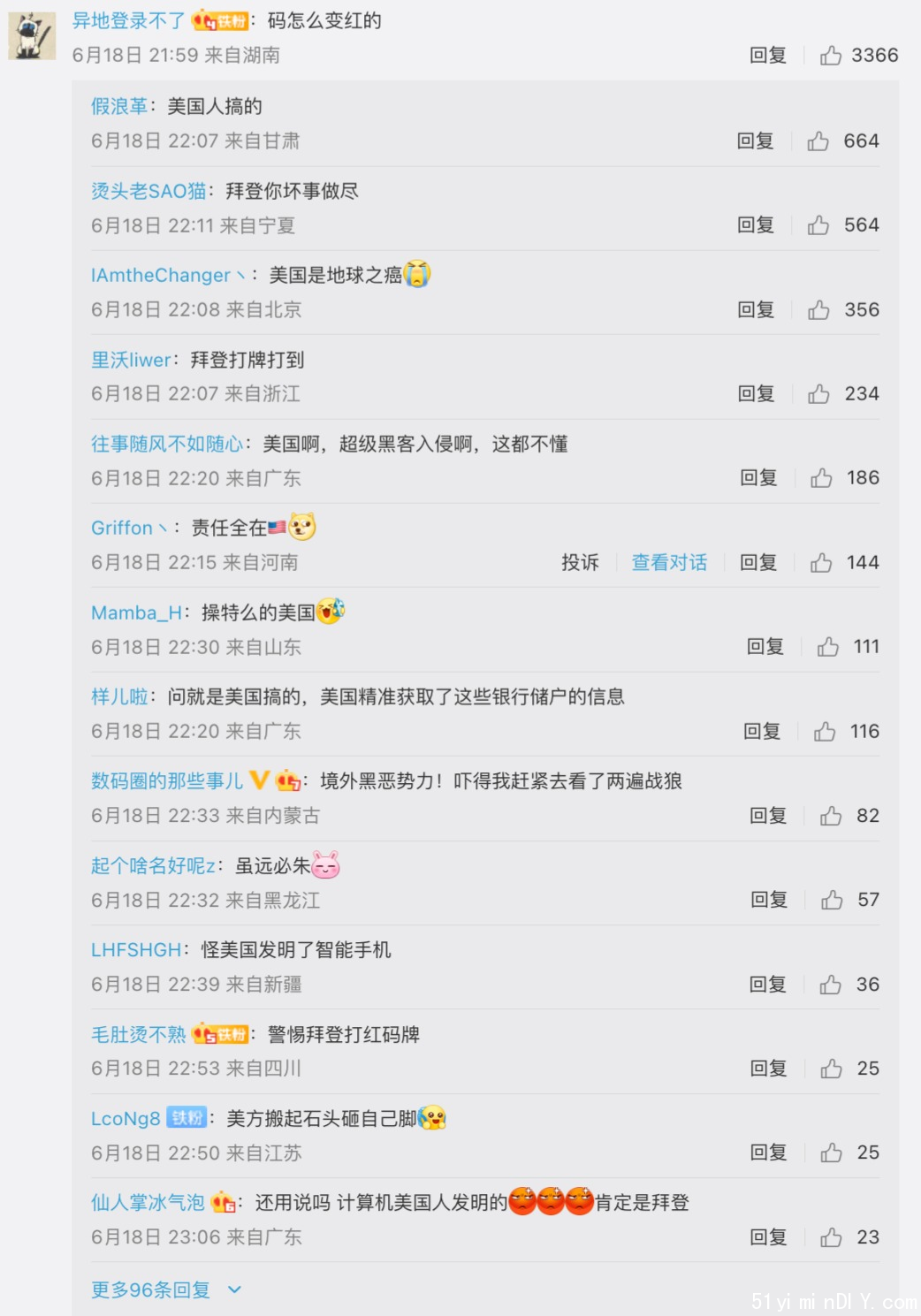Like IAmtheChanger's comment
This screenshot has width=921, height=1316.
point(818,310)
